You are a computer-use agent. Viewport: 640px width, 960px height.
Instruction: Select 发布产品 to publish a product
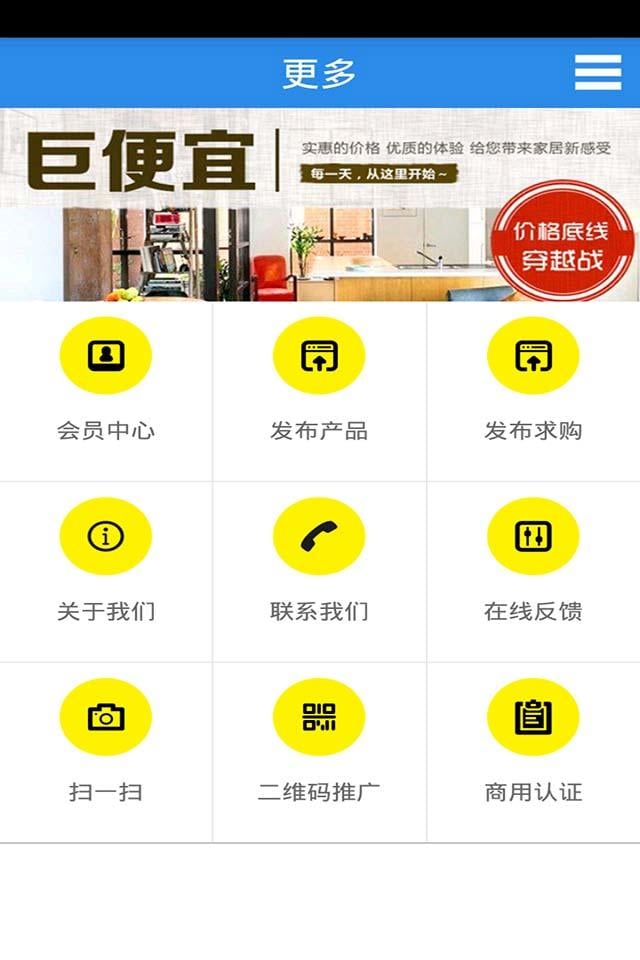[319, 356]
